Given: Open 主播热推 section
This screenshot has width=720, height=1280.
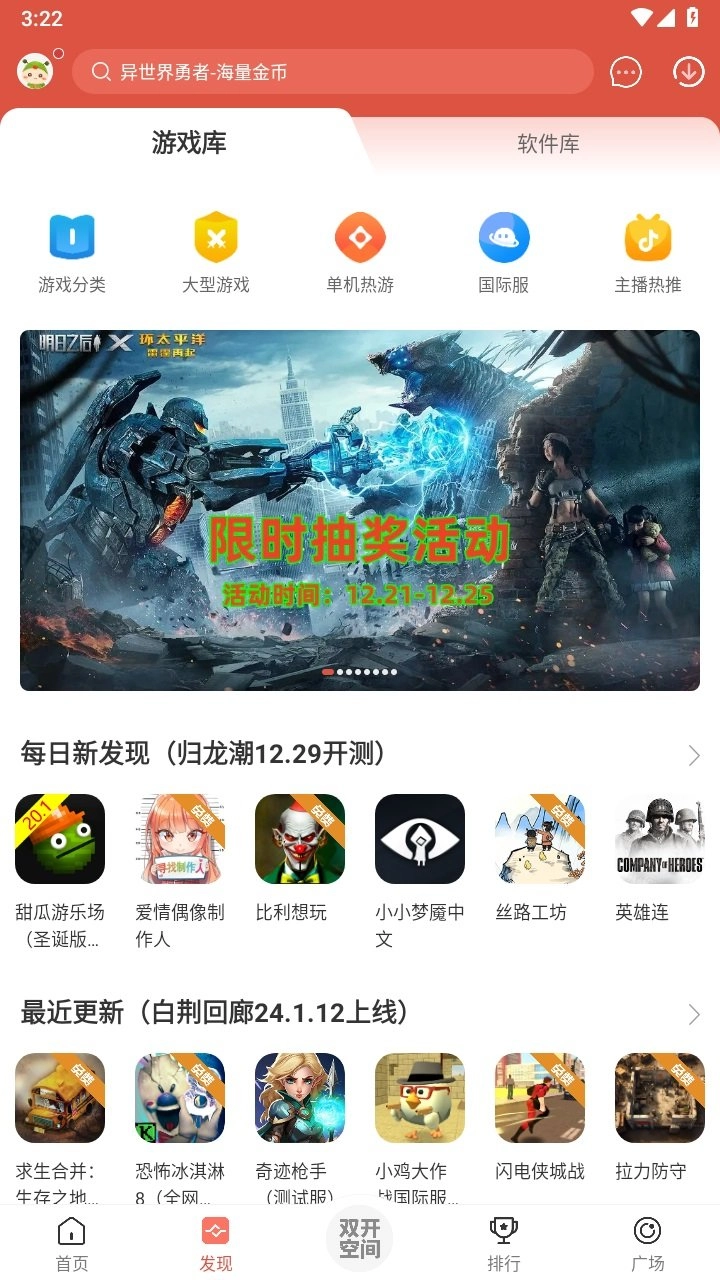Looking at the screenshot, I should pyautogui.click(x=648, y=253).
